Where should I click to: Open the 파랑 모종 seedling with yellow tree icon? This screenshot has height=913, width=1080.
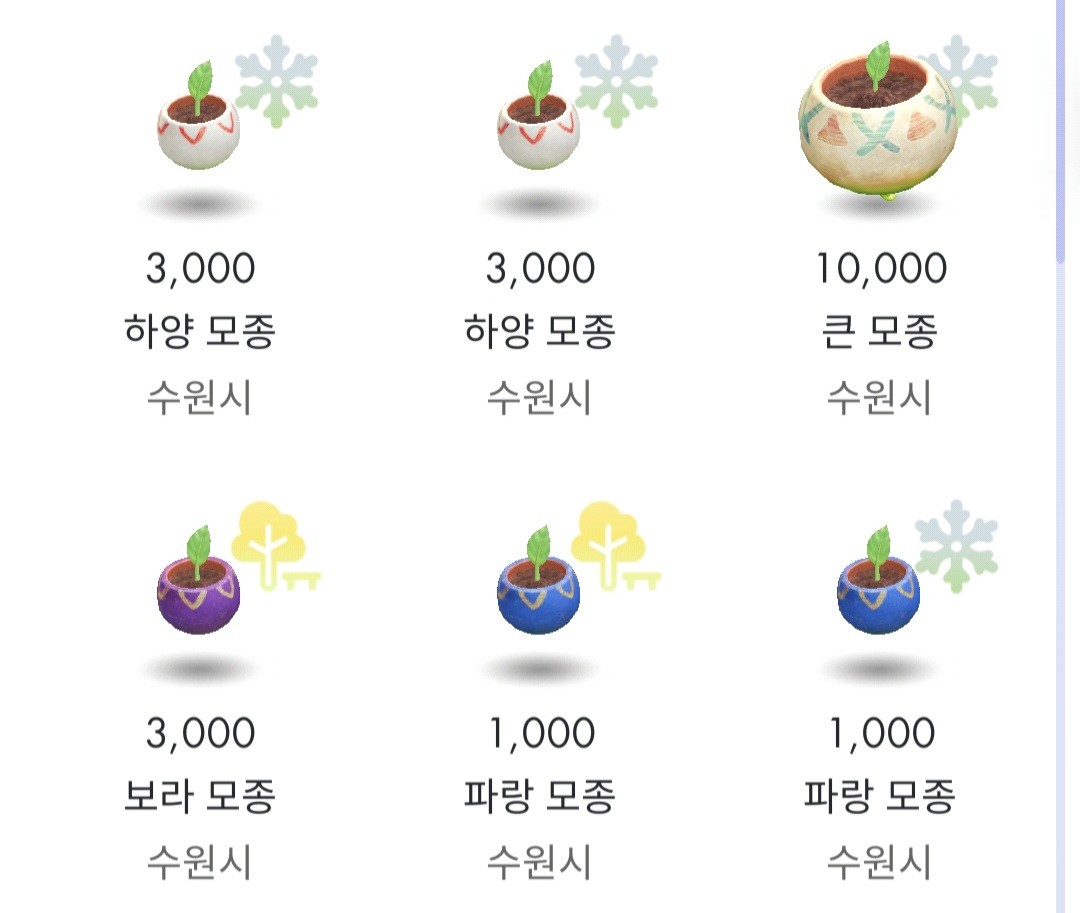click(539, 592)
